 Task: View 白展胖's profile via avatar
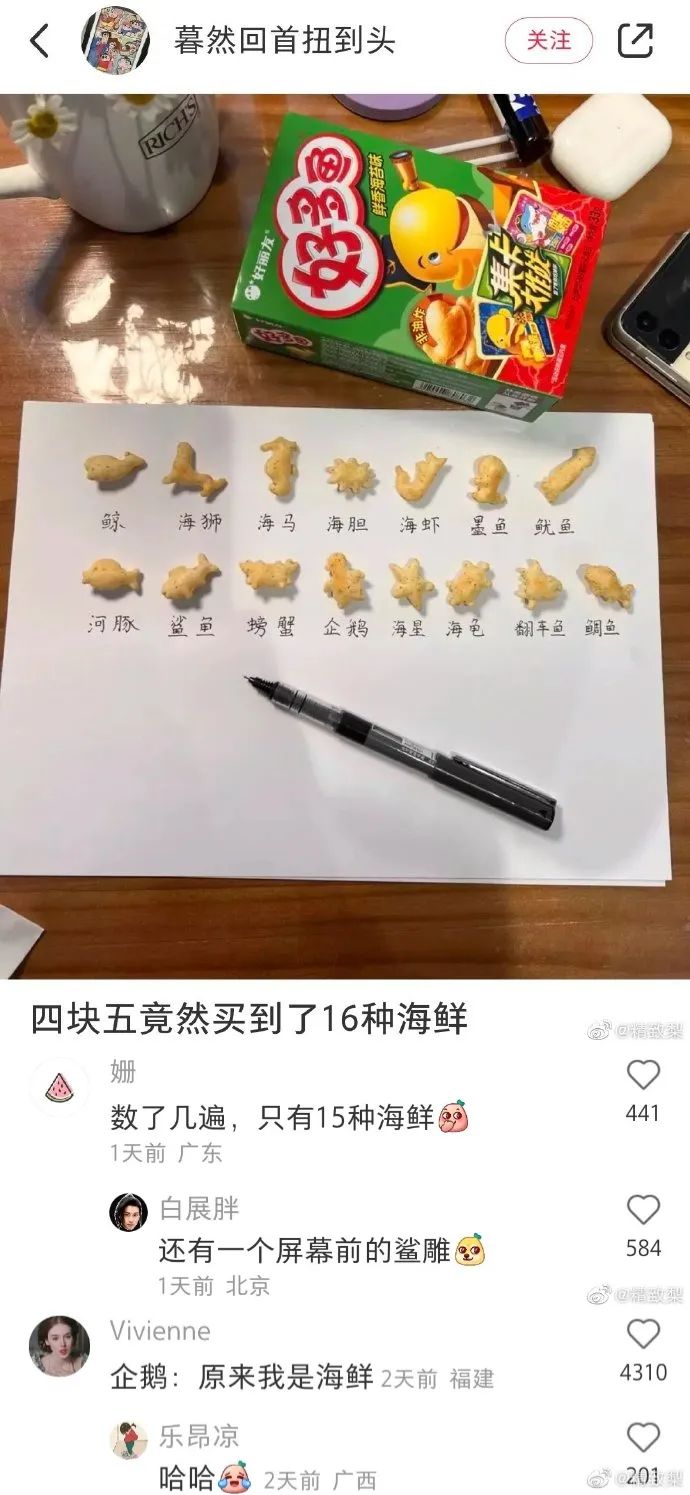point(128,1212)
